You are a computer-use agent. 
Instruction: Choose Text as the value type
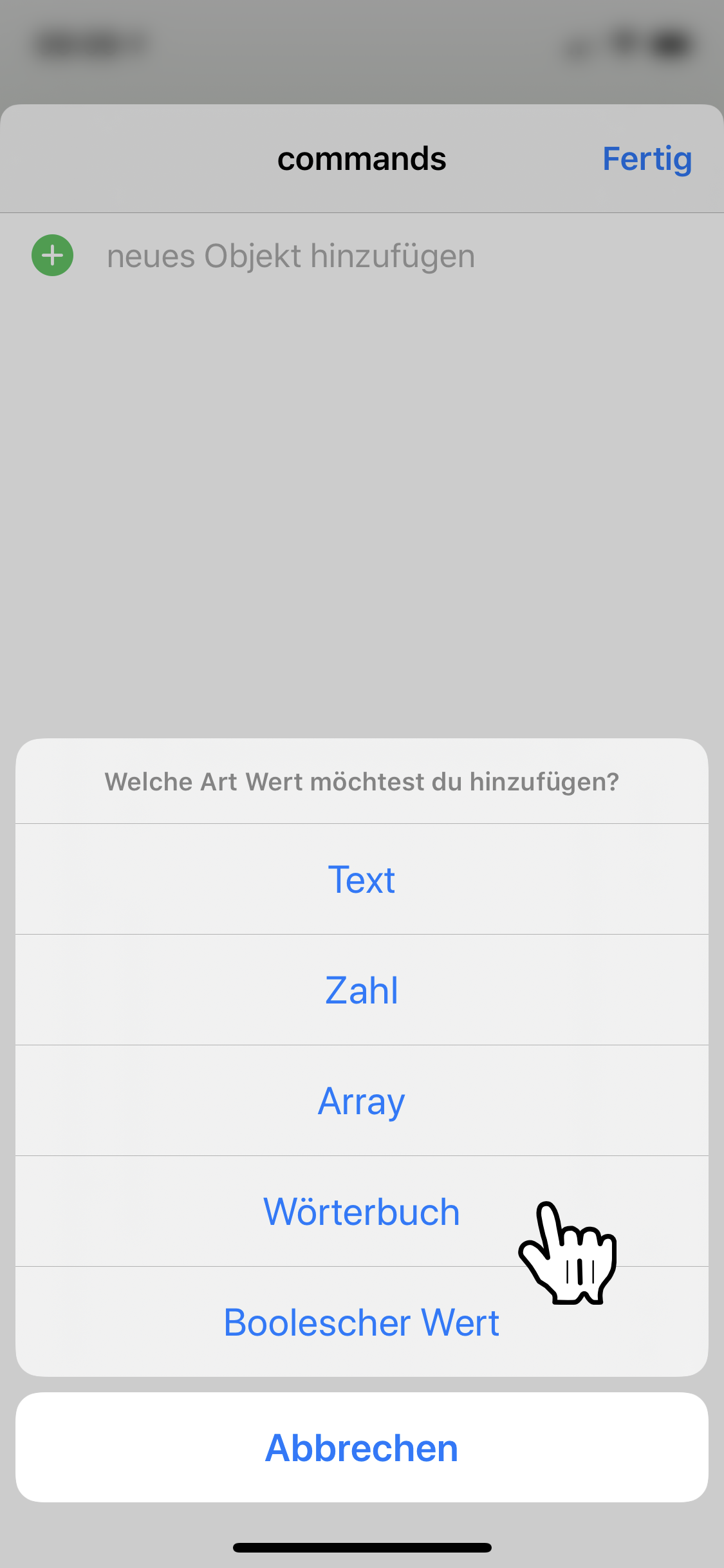click(362, 879)
